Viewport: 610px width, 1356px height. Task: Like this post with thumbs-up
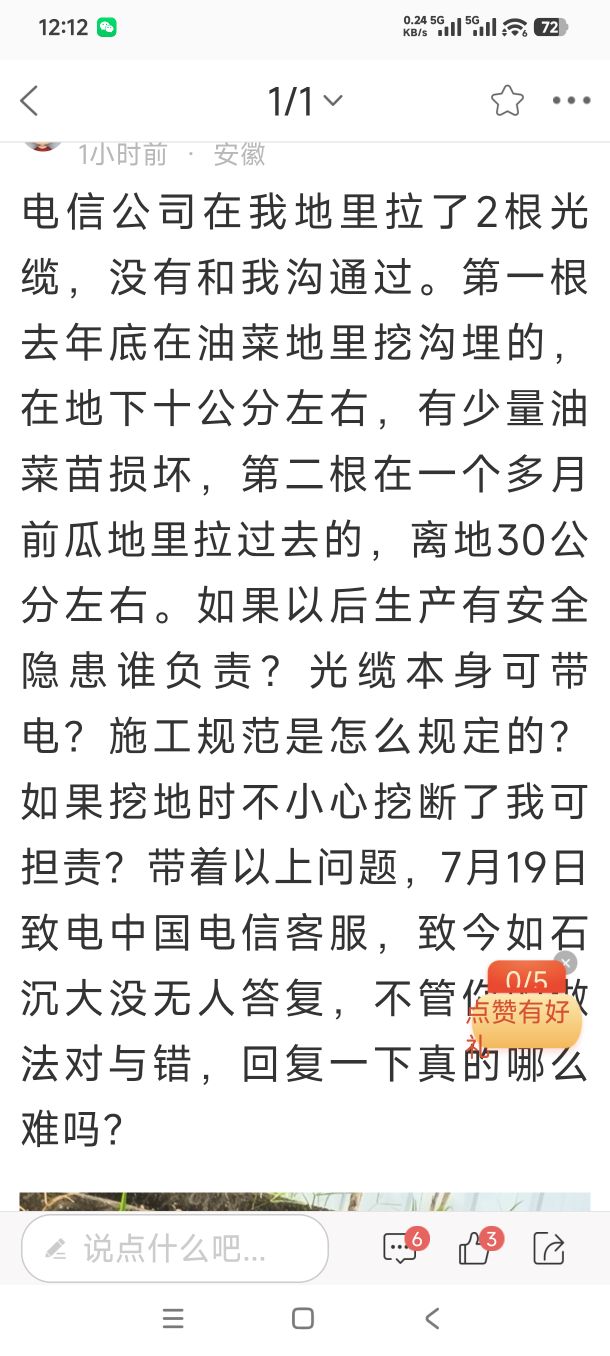pos(477,1247)
